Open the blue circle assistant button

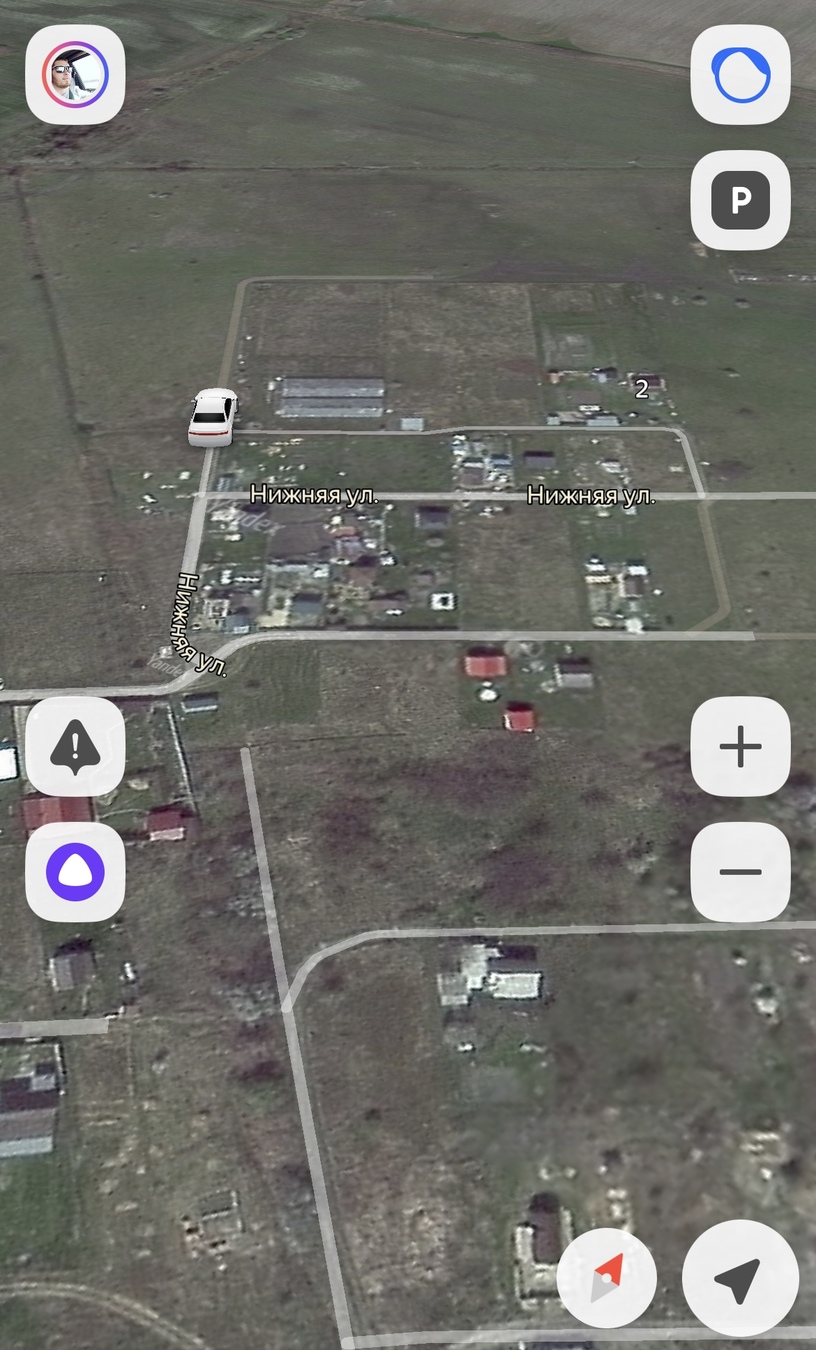coord(740,75)
